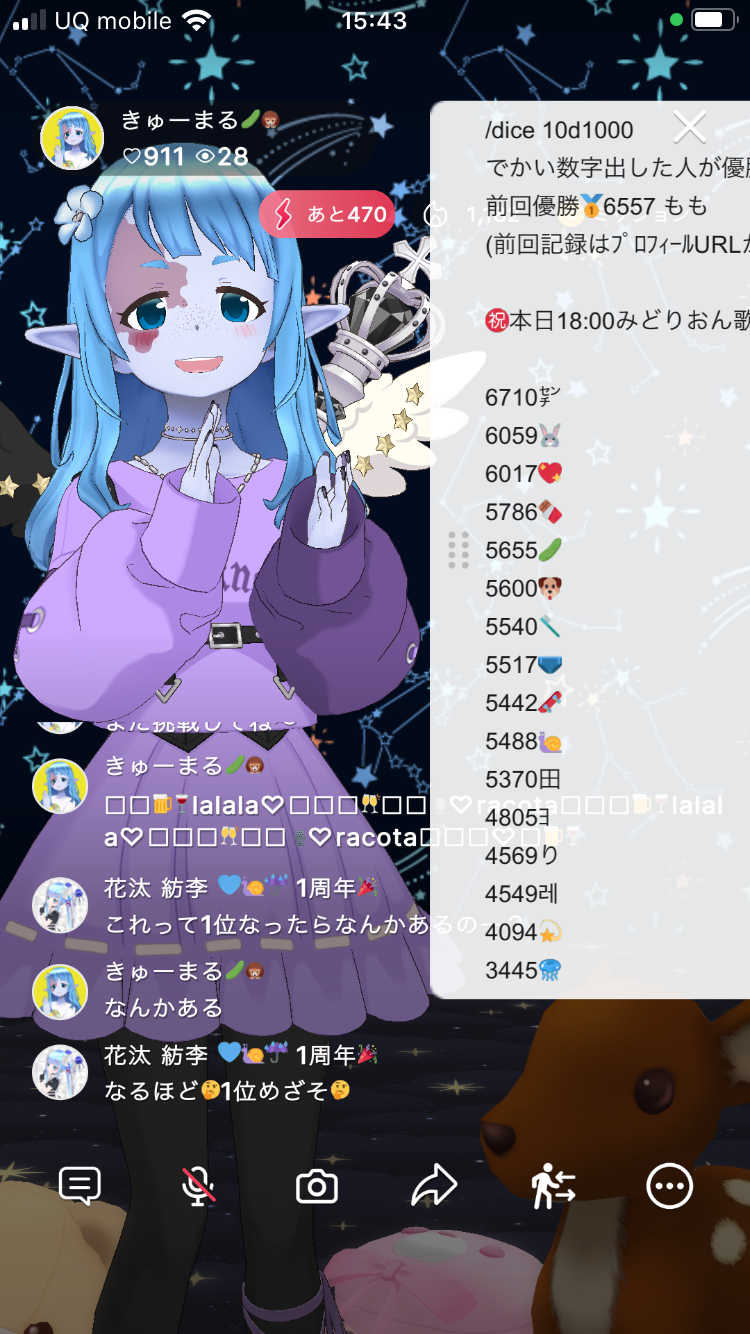Viewport: 750px width, 1334px height.
Task: Tap the あと470 badge
Action: (x=327, y=214)
